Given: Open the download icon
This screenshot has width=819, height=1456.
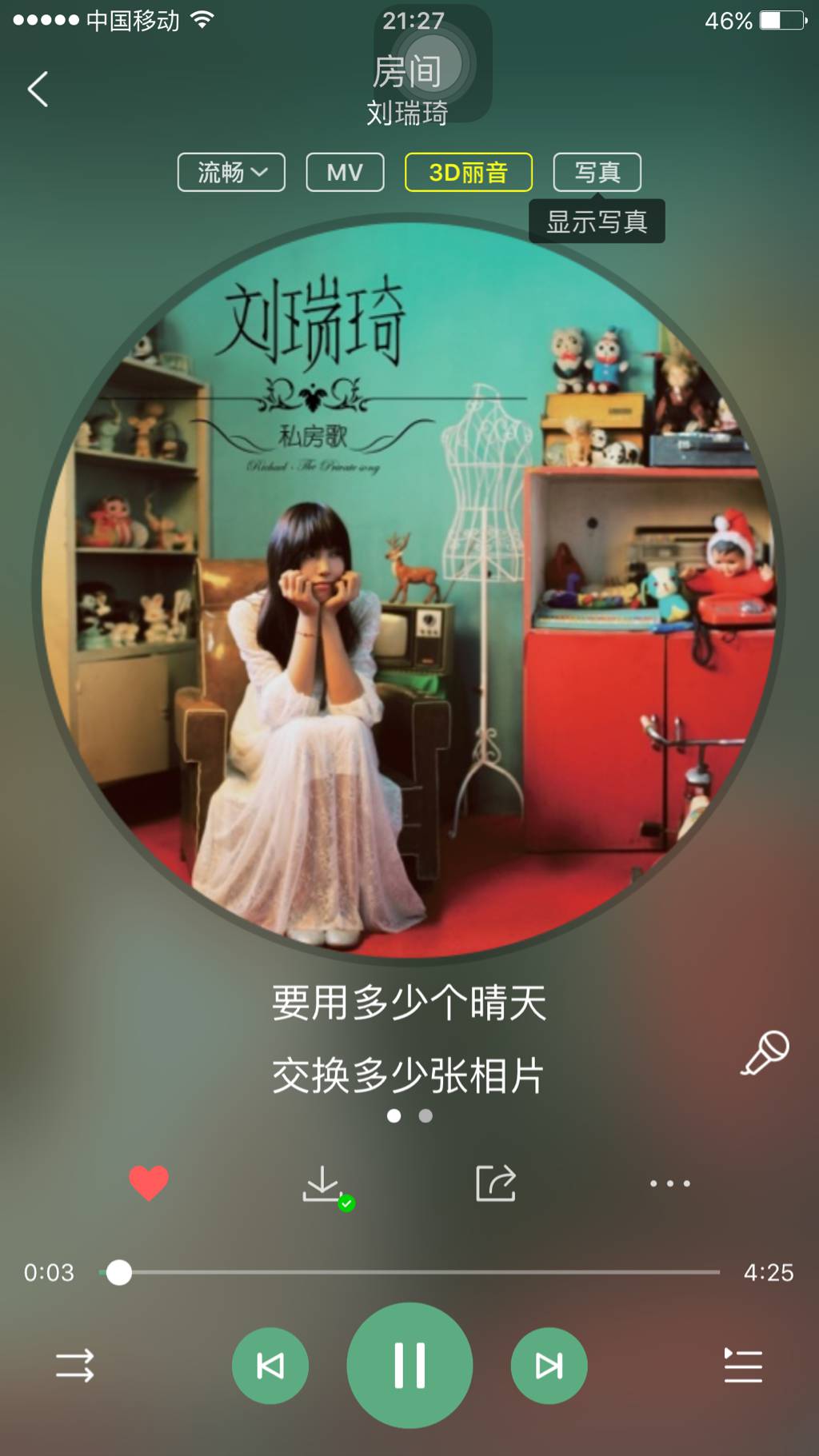Looking at the screenshot, I should (x=324, y=1184).
